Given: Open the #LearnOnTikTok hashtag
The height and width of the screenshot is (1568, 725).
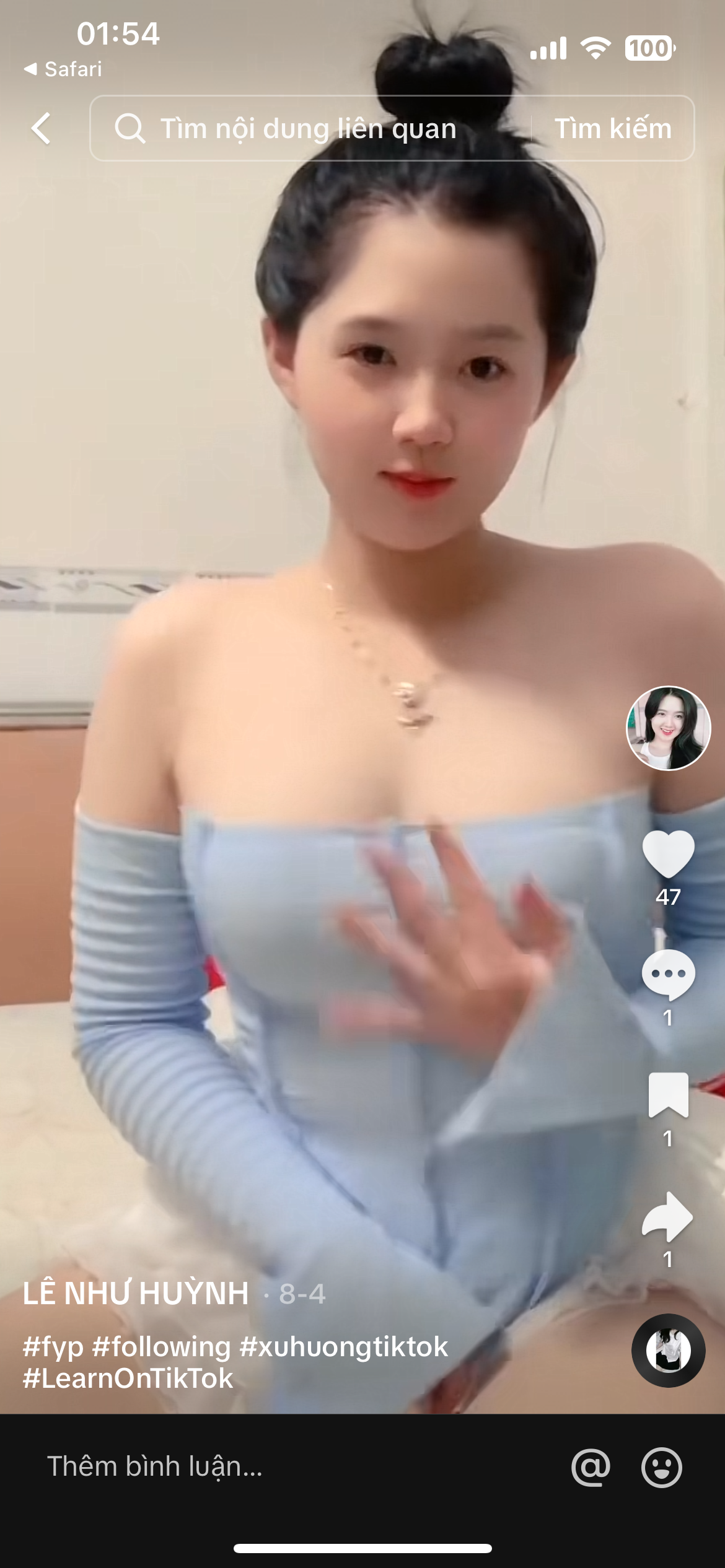Looking at the screenshot, I should coord(128,1379).
